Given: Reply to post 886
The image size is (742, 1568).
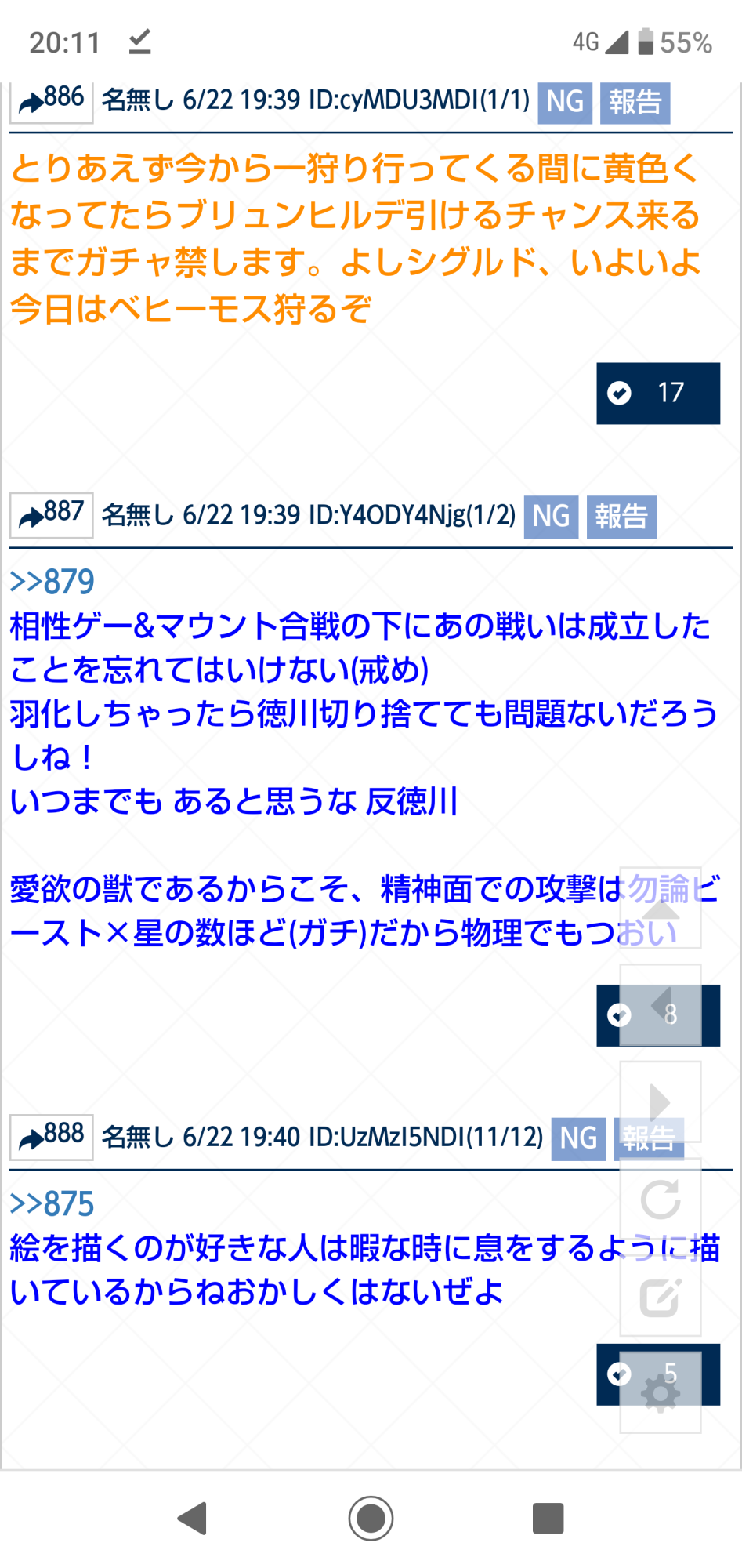Looking at the screenshot, I should 51,101.
